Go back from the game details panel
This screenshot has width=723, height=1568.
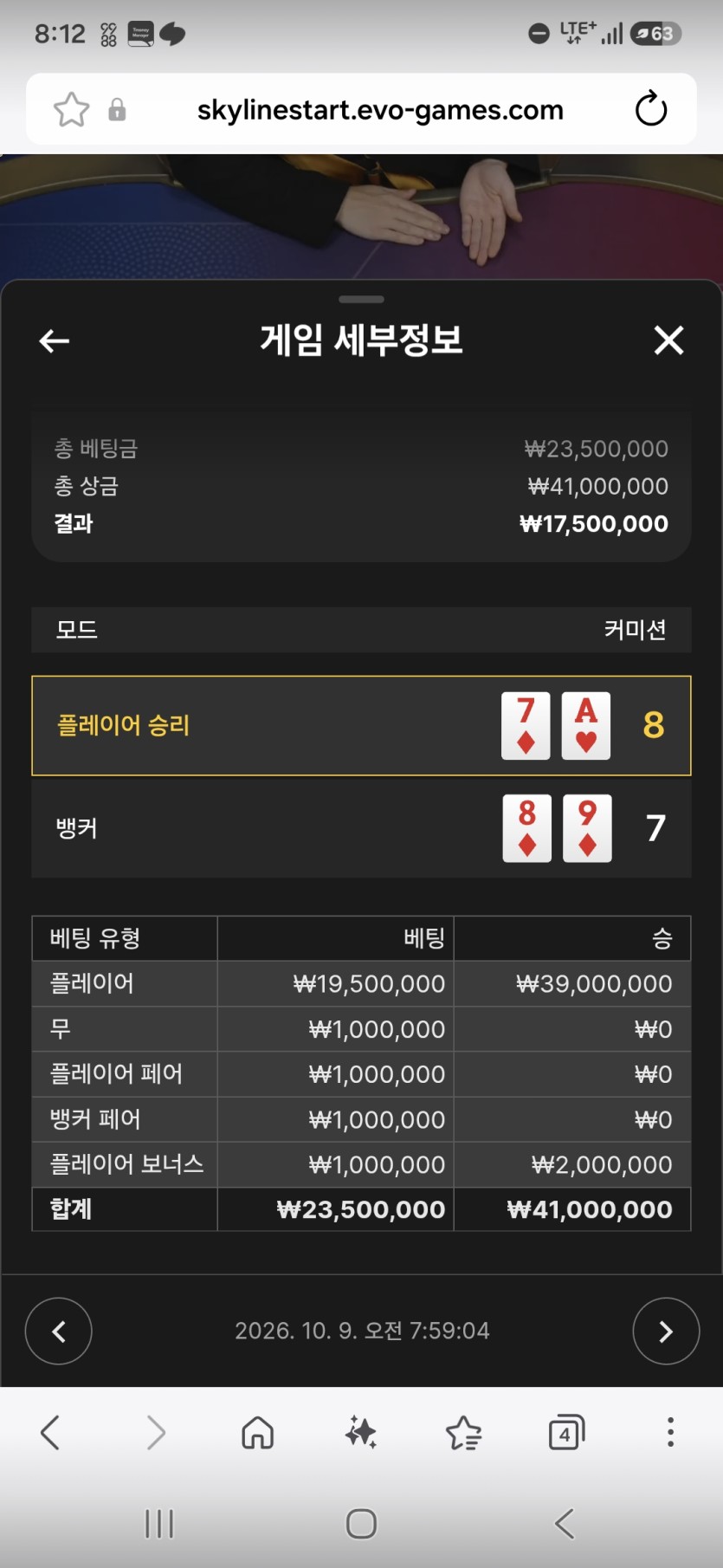click(55, 341)
